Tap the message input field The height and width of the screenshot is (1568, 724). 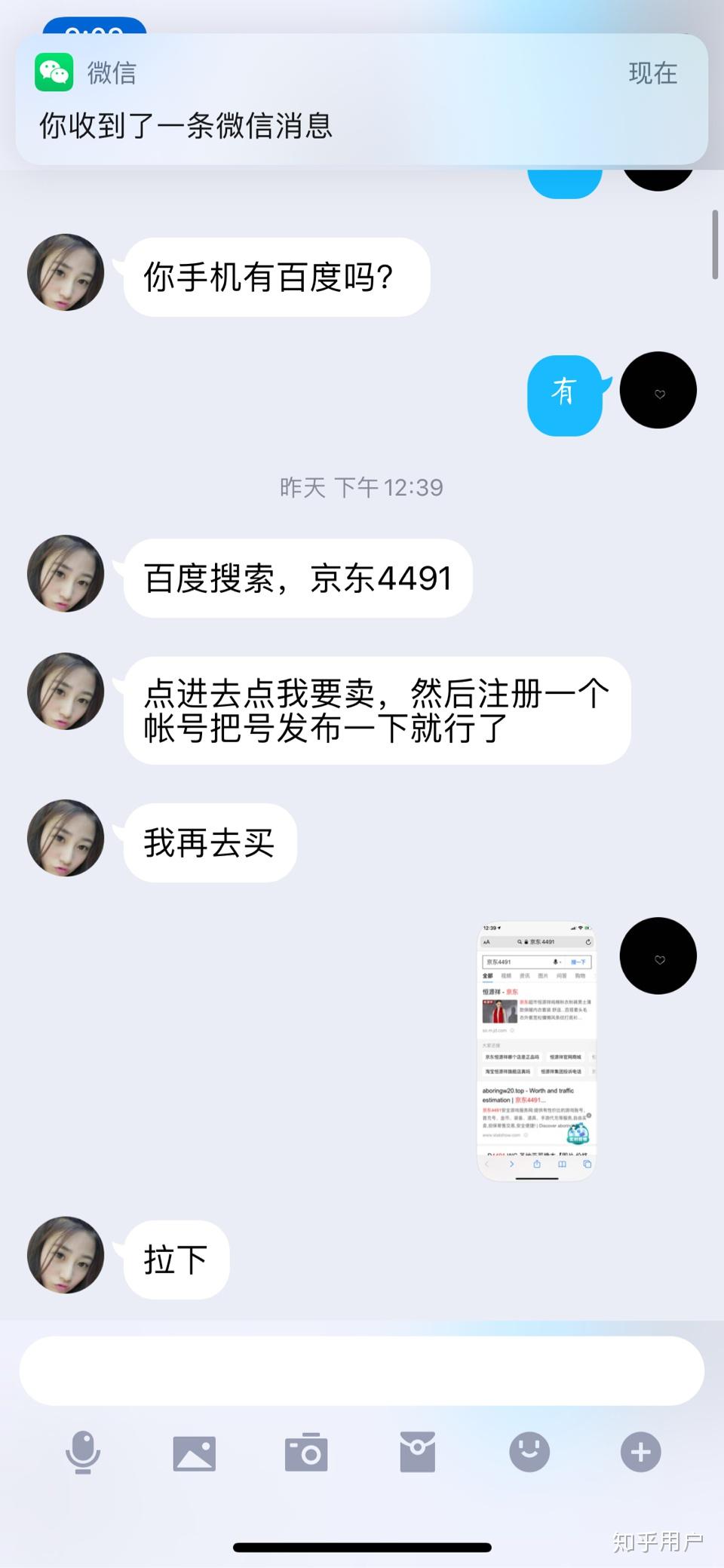click(361, 1370)
